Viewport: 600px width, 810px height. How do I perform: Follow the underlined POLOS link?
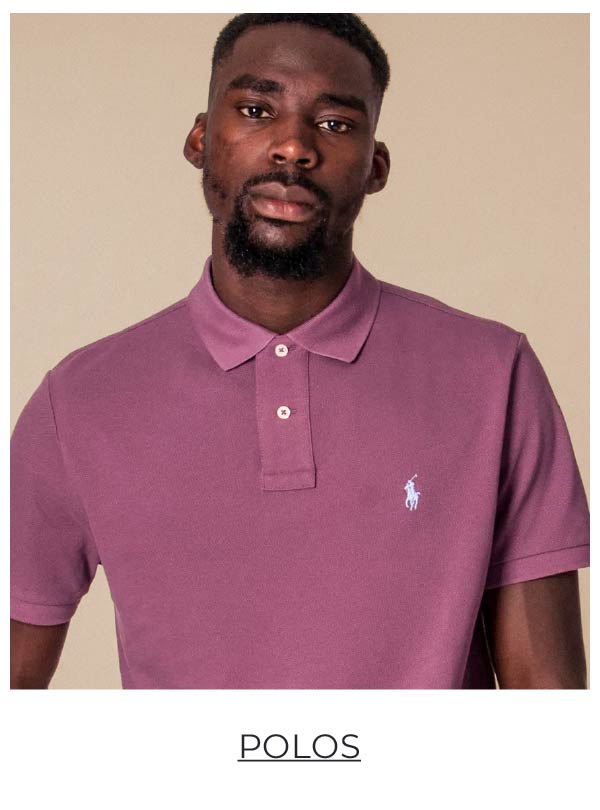tap(299, 746)
